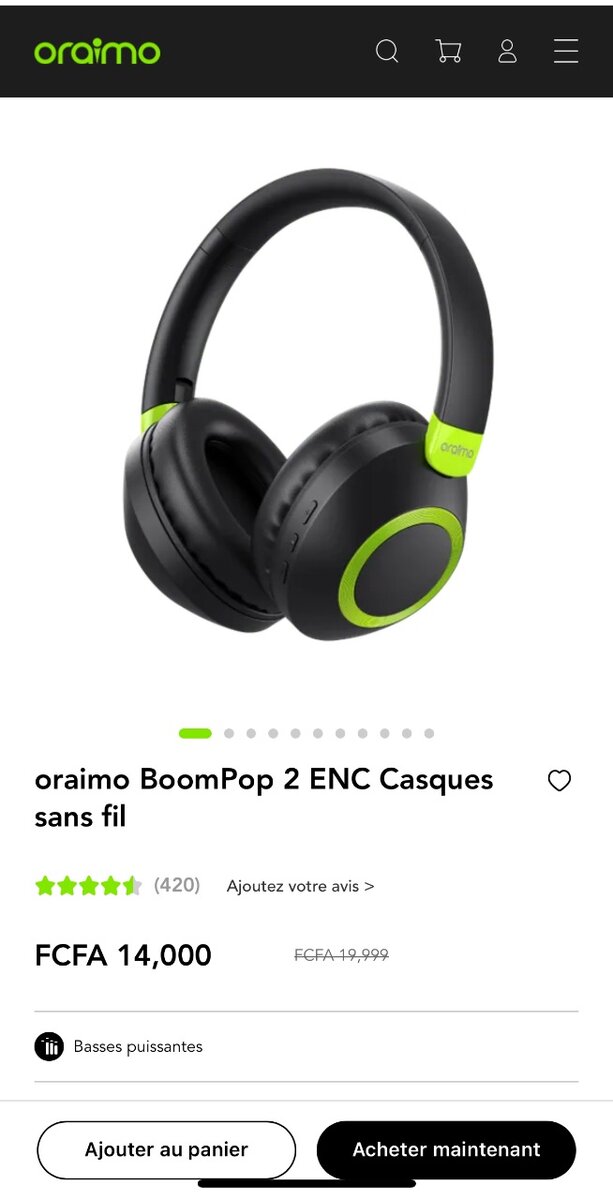Tap Ajoutez votre avis link

pos(300,886)
